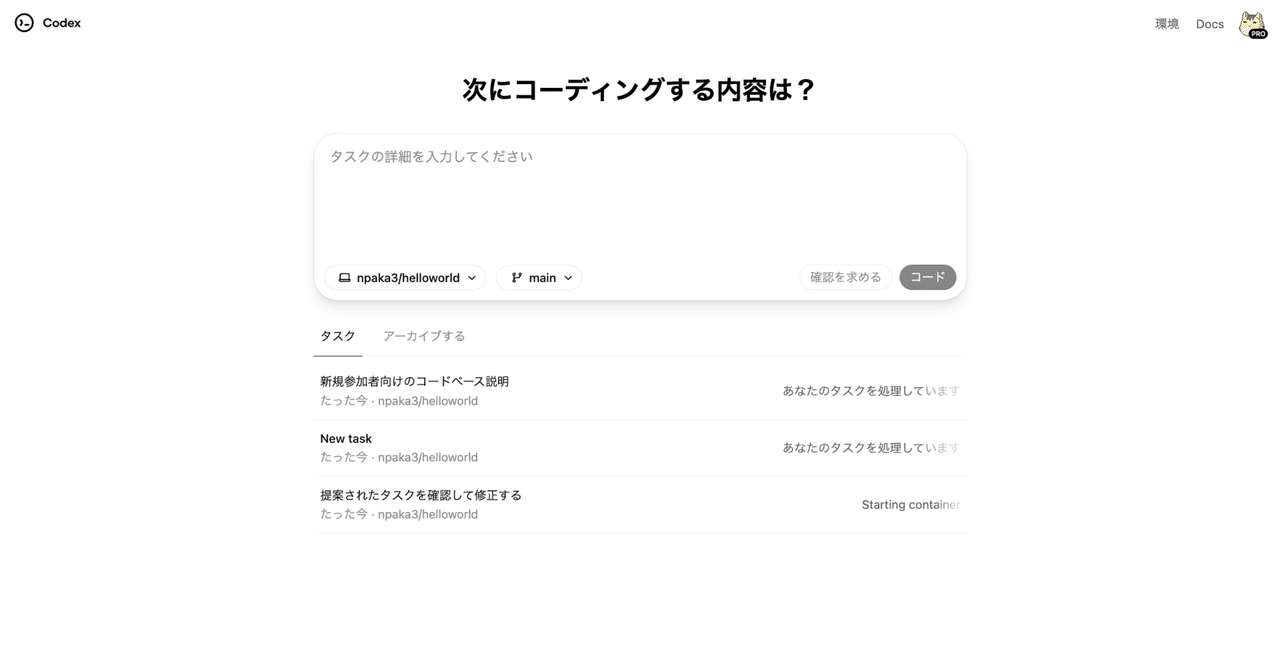
Task: Open the profile avatar menu
Action: click(1252, 24)
